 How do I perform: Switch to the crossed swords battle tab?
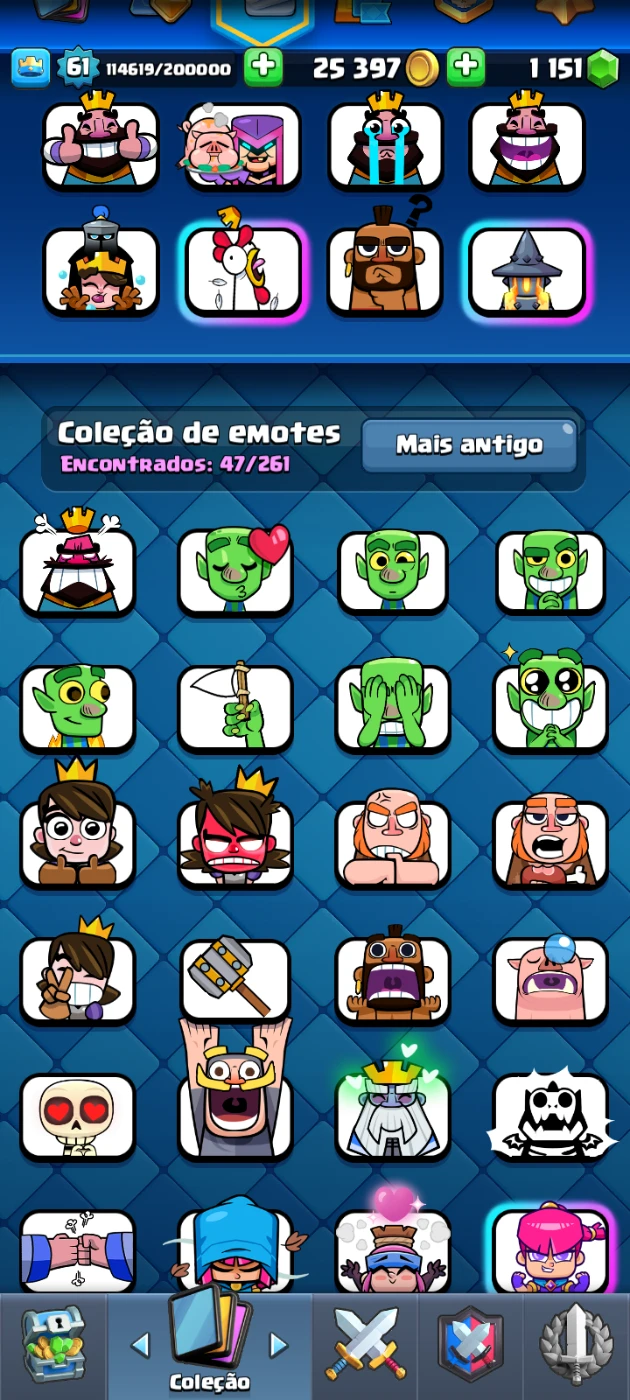[x=367, y=1345]
